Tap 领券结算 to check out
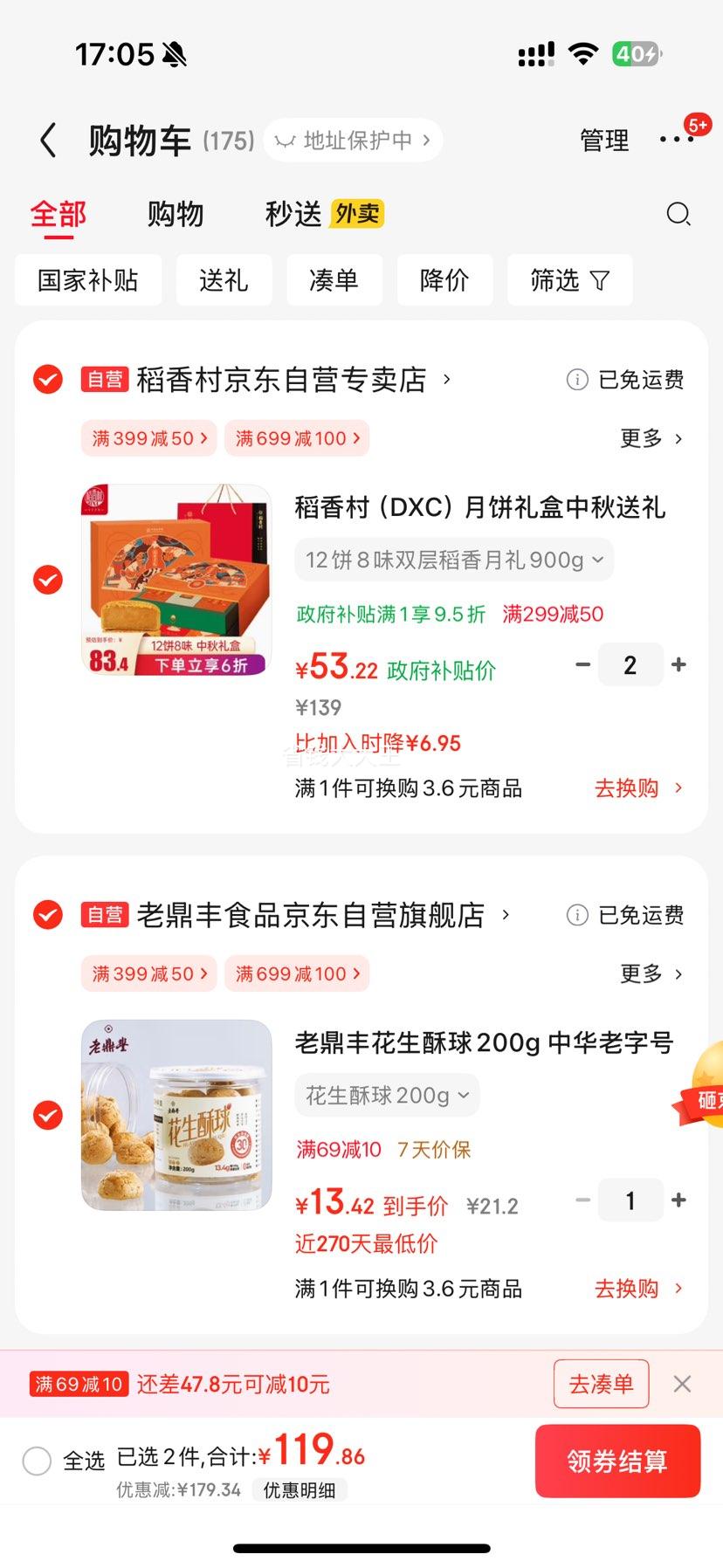This screenshot has height=1568, width=723. pyautogui.click(x=617, y=1461)
